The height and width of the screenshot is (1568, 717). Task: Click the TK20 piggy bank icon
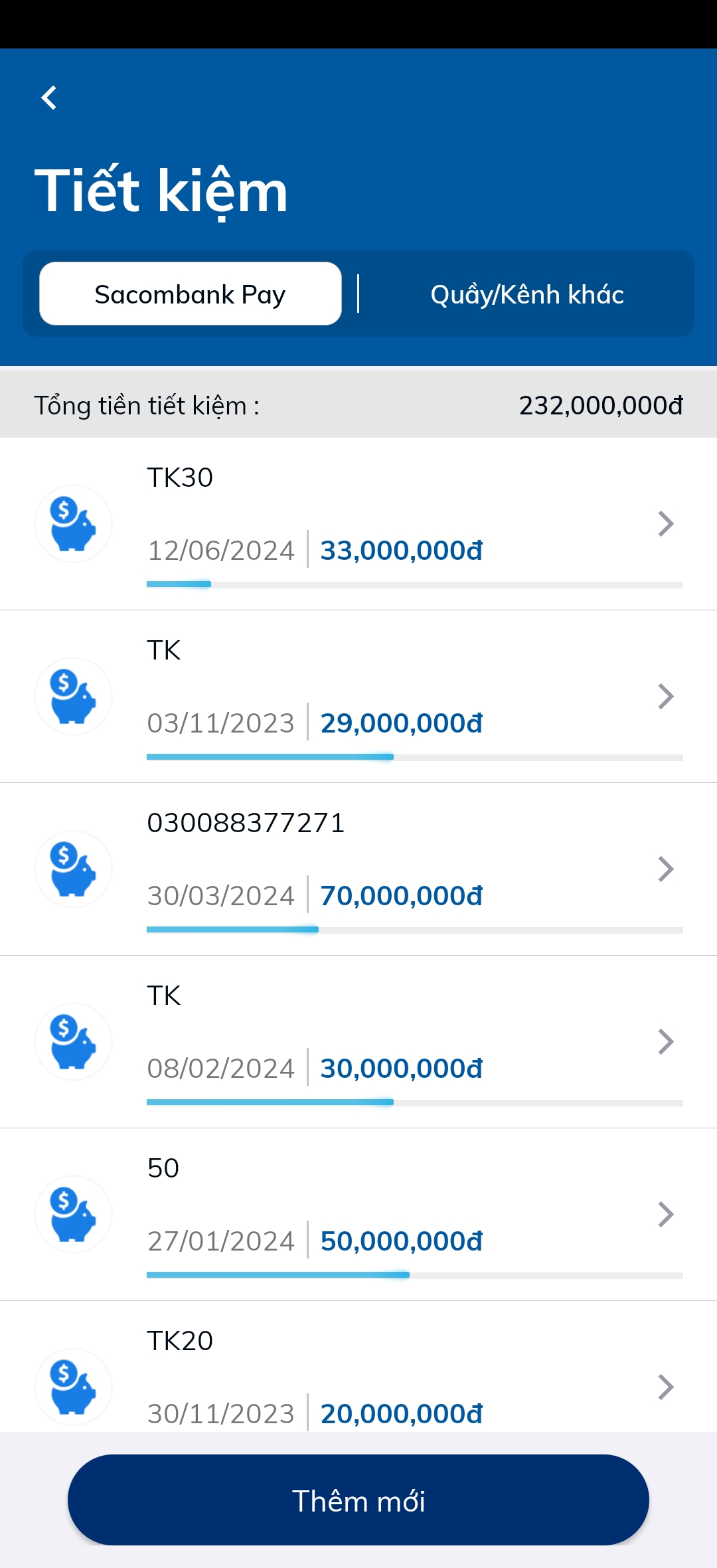pos(73,1386)
